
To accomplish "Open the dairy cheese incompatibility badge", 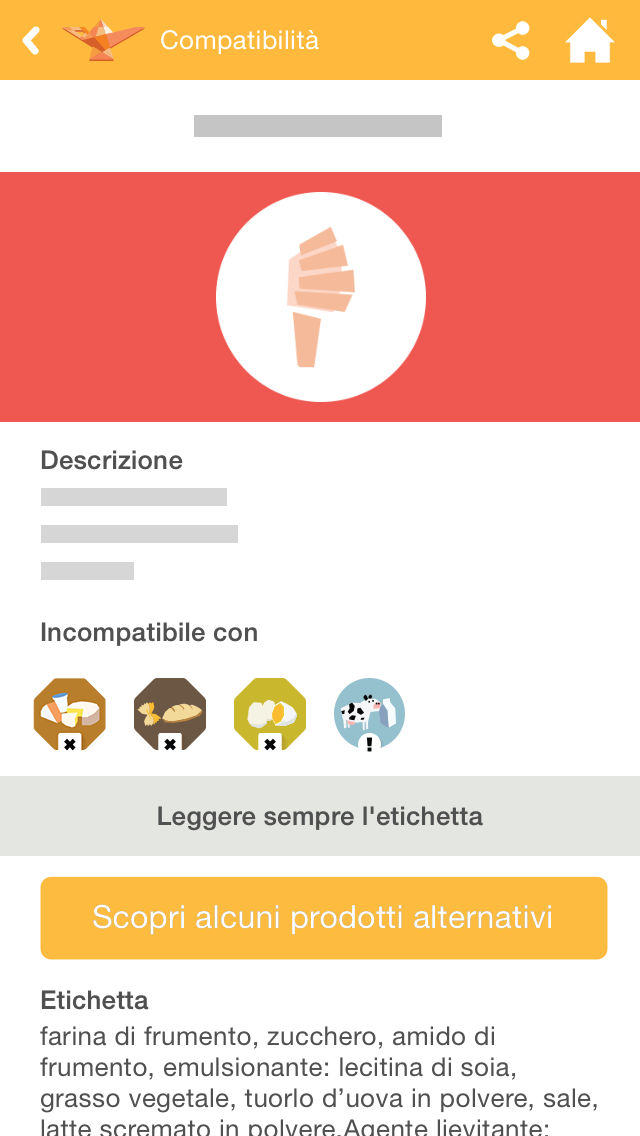I will click(69, 714).
